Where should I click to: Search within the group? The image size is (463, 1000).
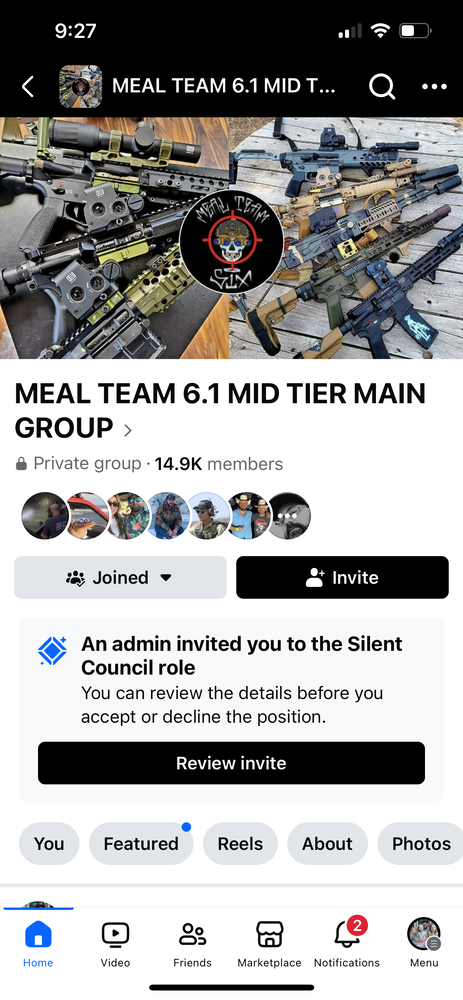381,86
